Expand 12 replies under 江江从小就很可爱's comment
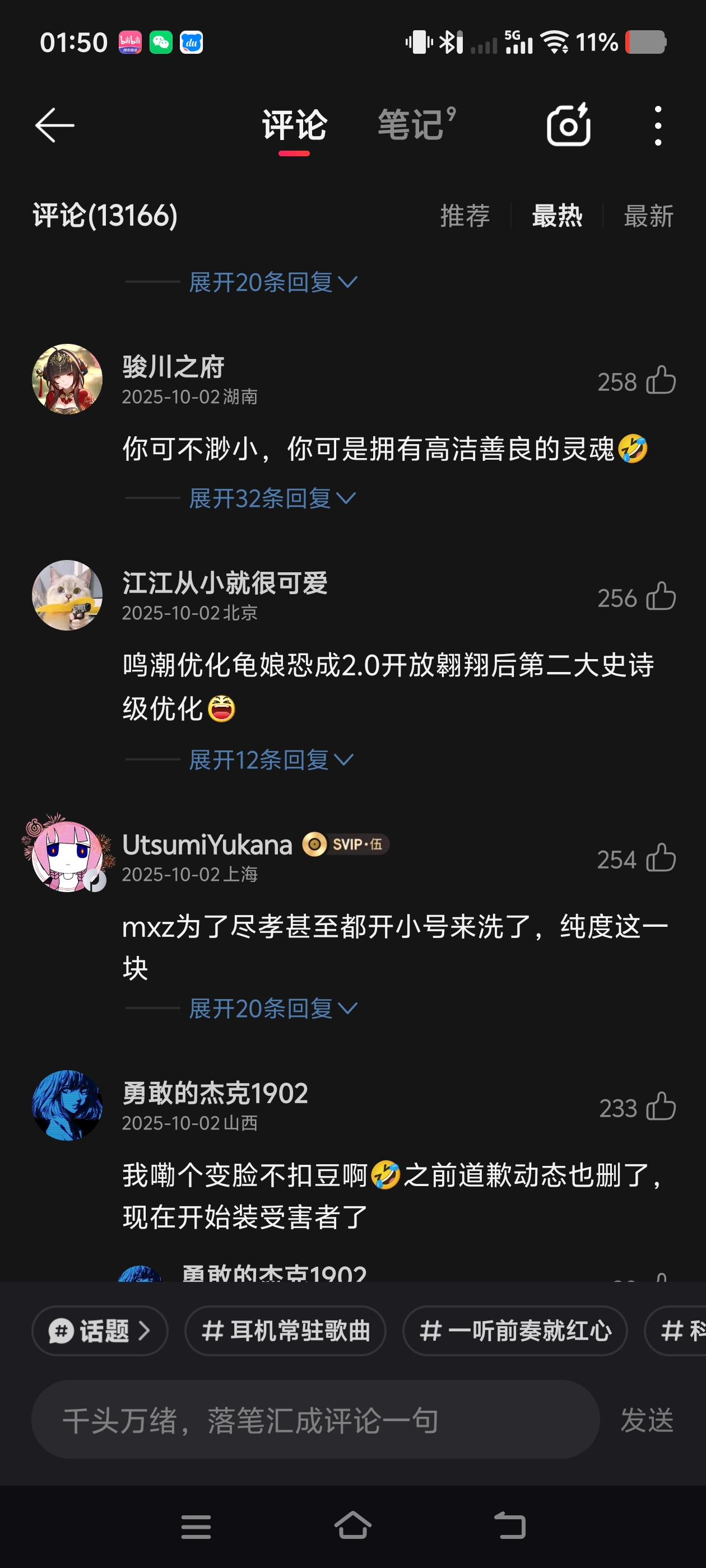706x1568 pixels. click(271, 760)
